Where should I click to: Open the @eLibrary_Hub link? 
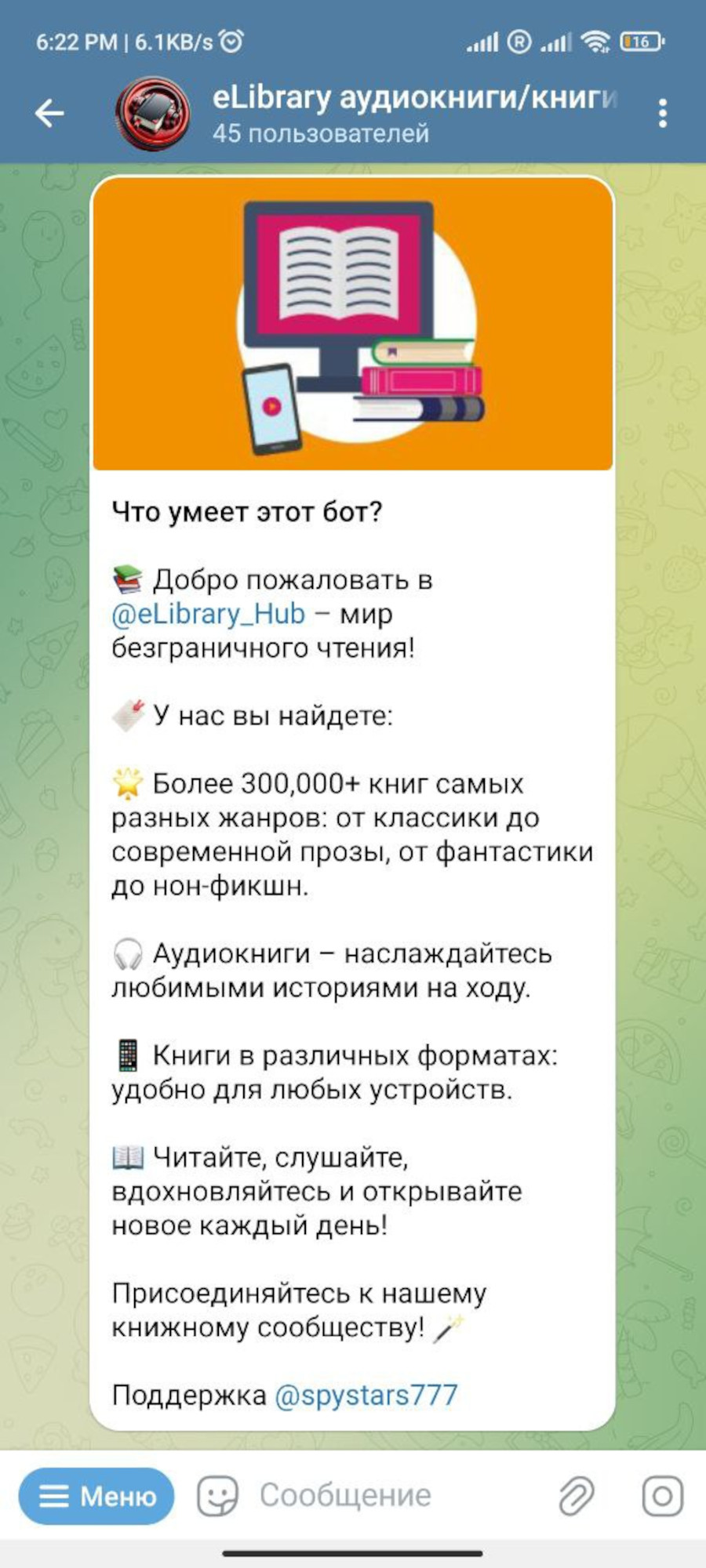pos(208,613)
